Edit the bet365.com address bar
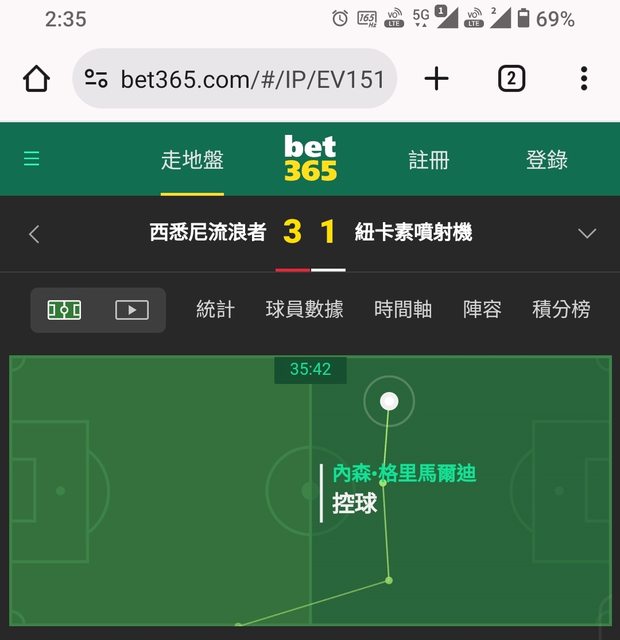620x640 pixels. click(250, 79)
